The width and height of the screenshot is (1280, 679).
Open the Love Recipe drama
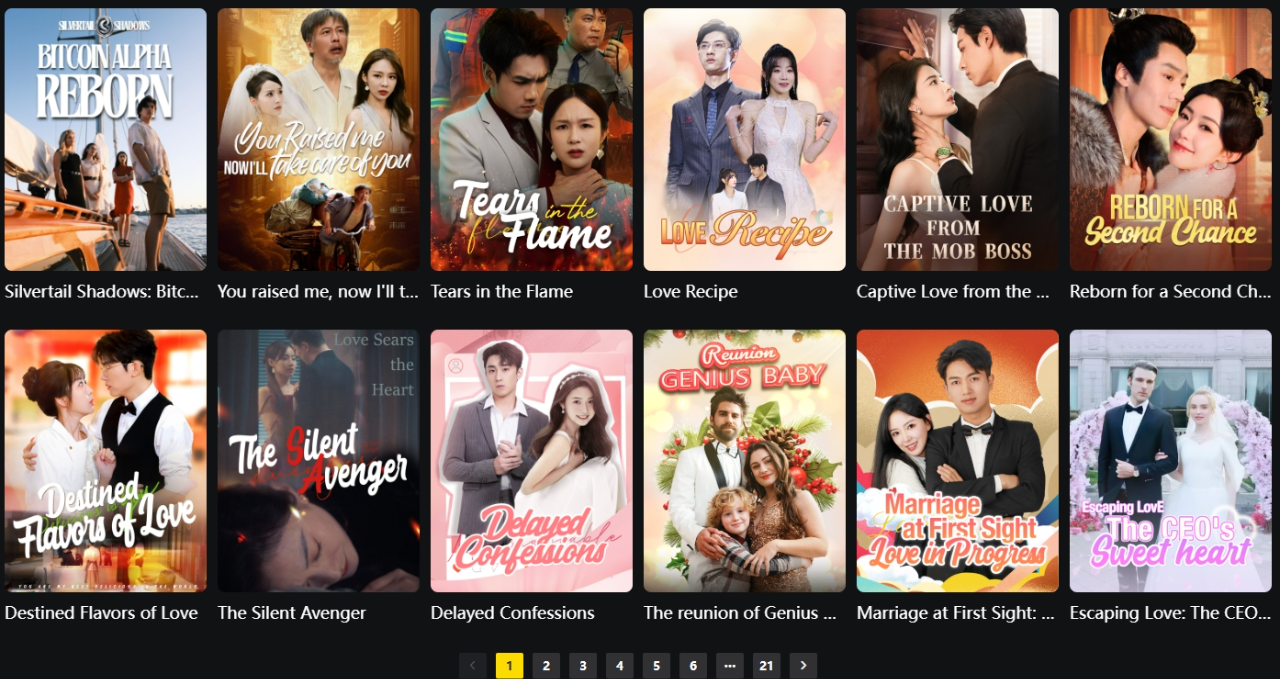point(744,140)
